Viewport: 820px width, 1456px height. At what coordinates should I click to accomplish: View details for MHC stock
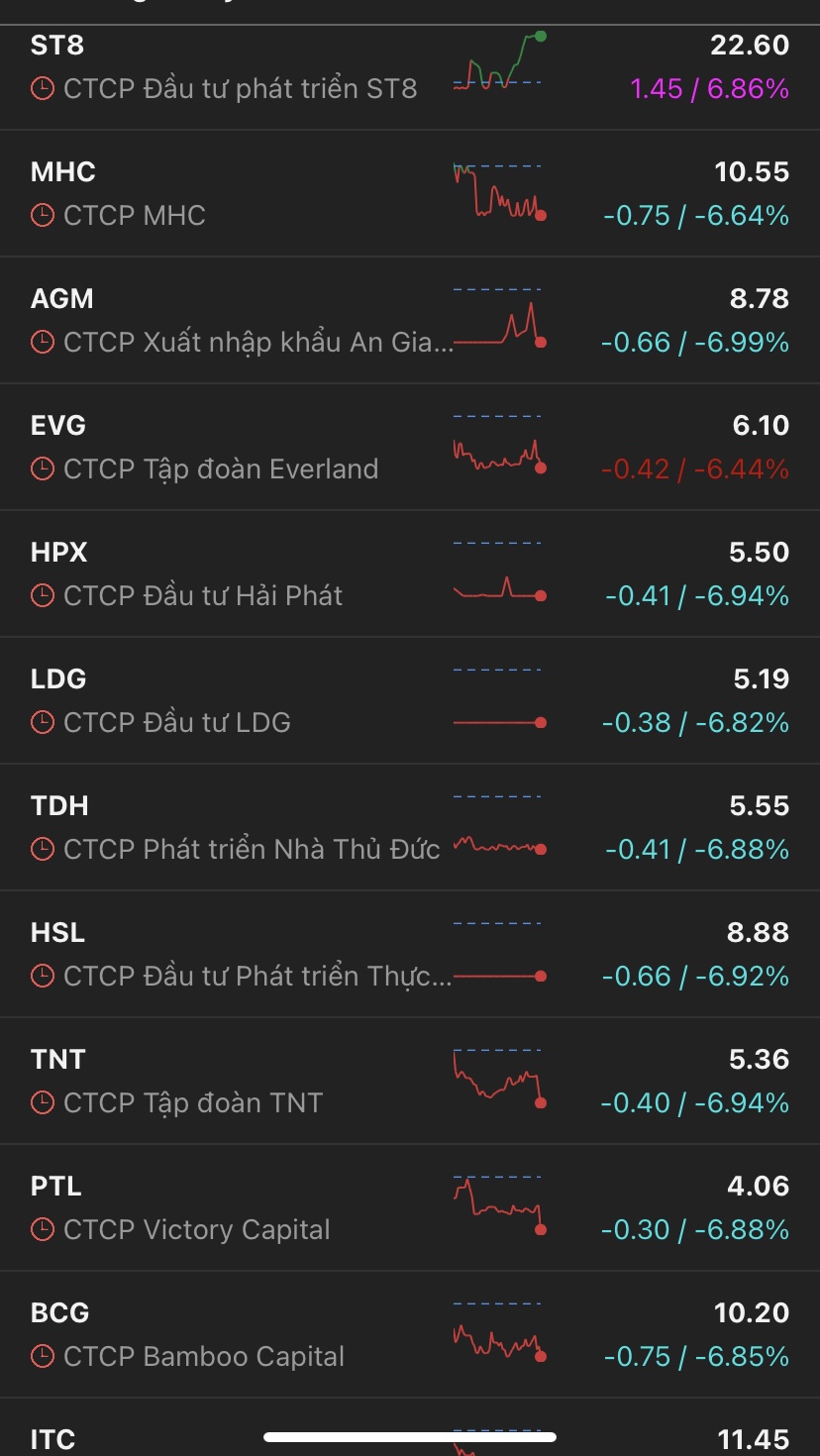click(x=238, y=193)
